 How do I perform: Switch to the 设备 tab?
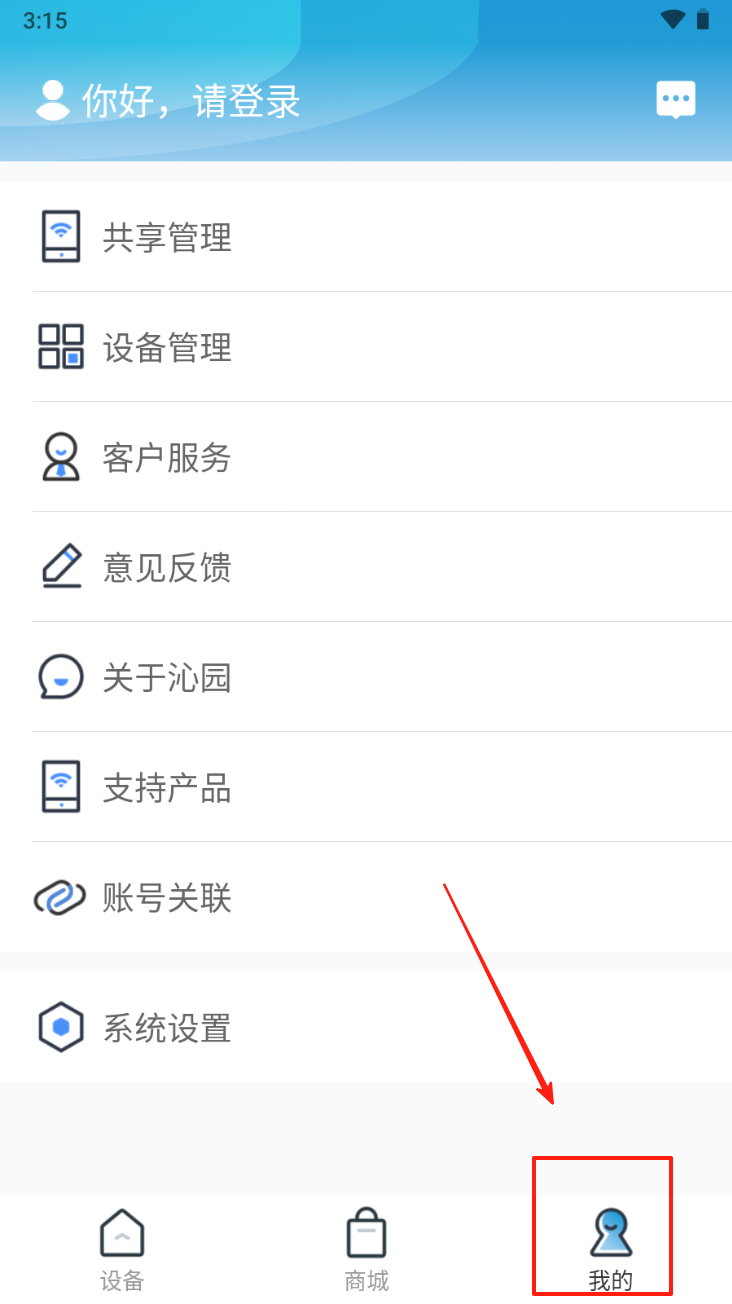(122, 1250)
